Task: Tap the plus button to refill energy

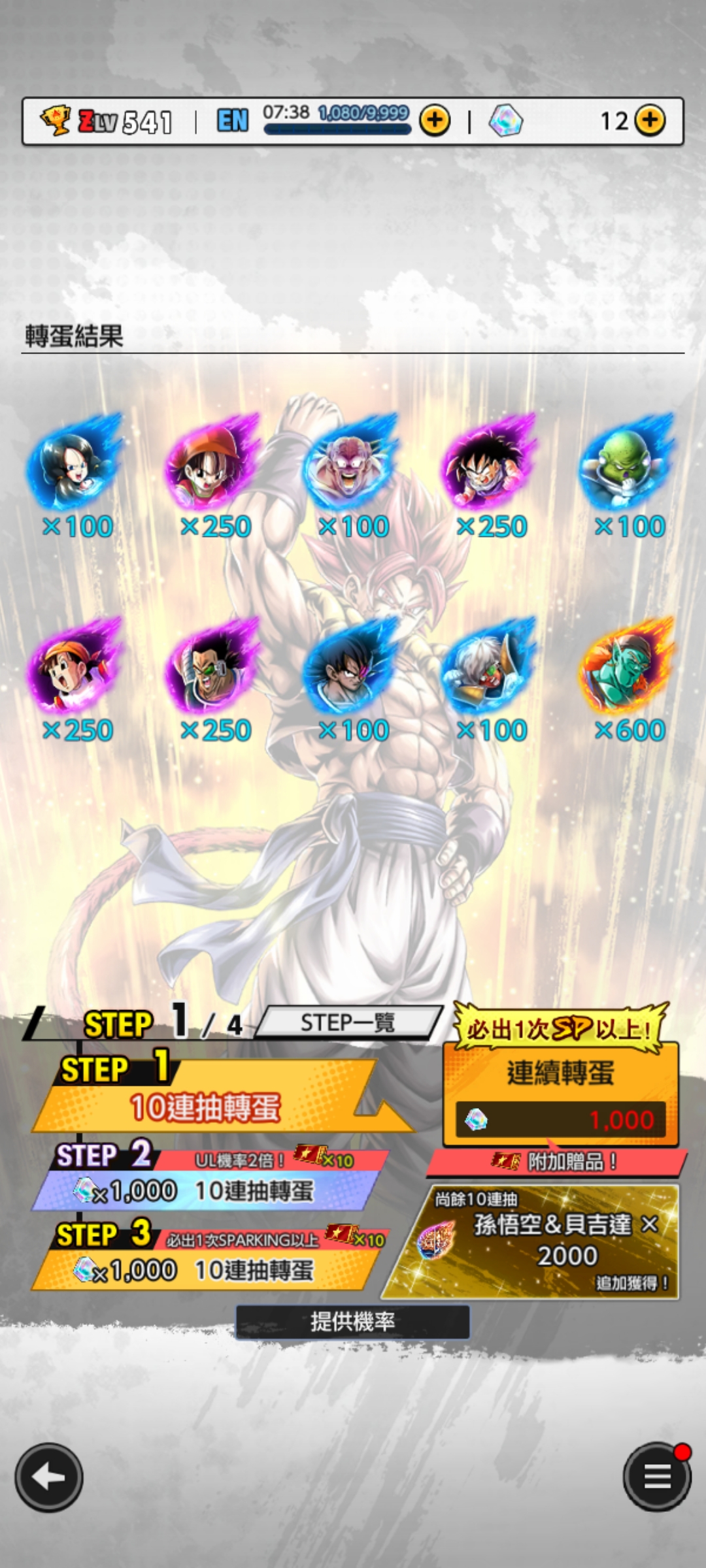Action: click(435, 120)
